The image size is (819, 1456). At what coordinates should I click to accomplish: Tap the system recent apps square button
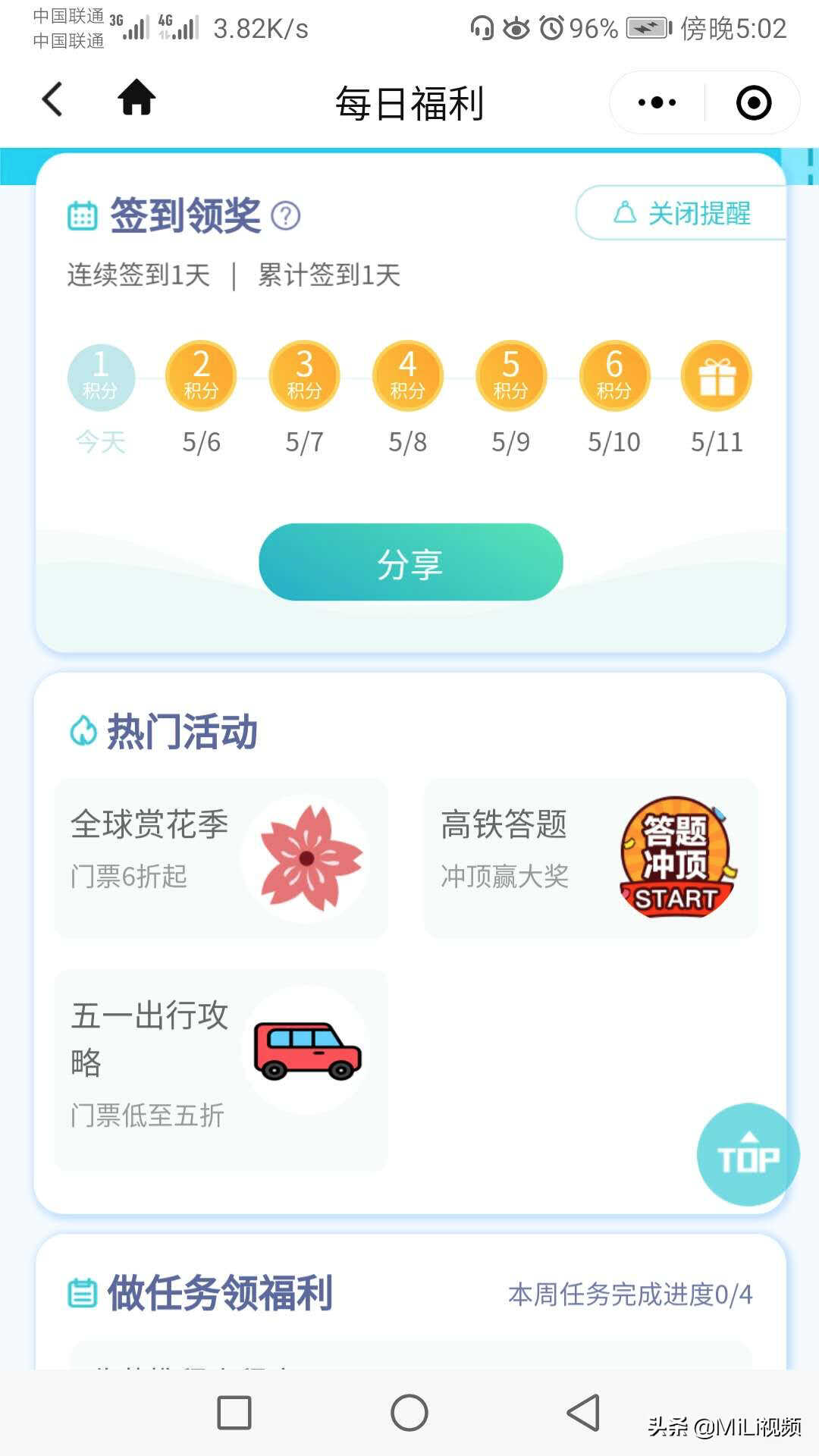[x=234, y=1413]
